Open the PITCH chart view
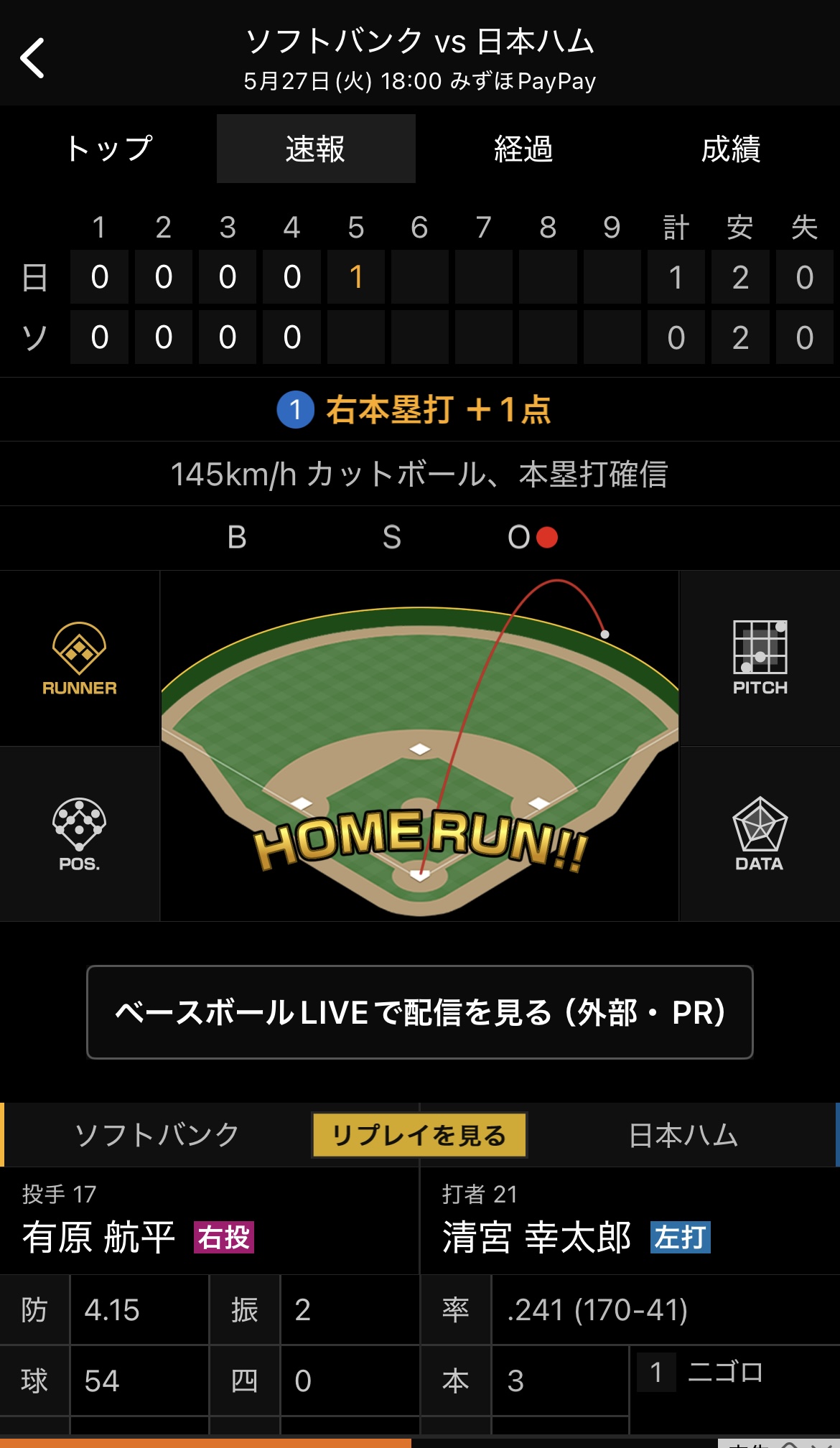Screen dimensions: 840x1448 (x=760, y=658)
